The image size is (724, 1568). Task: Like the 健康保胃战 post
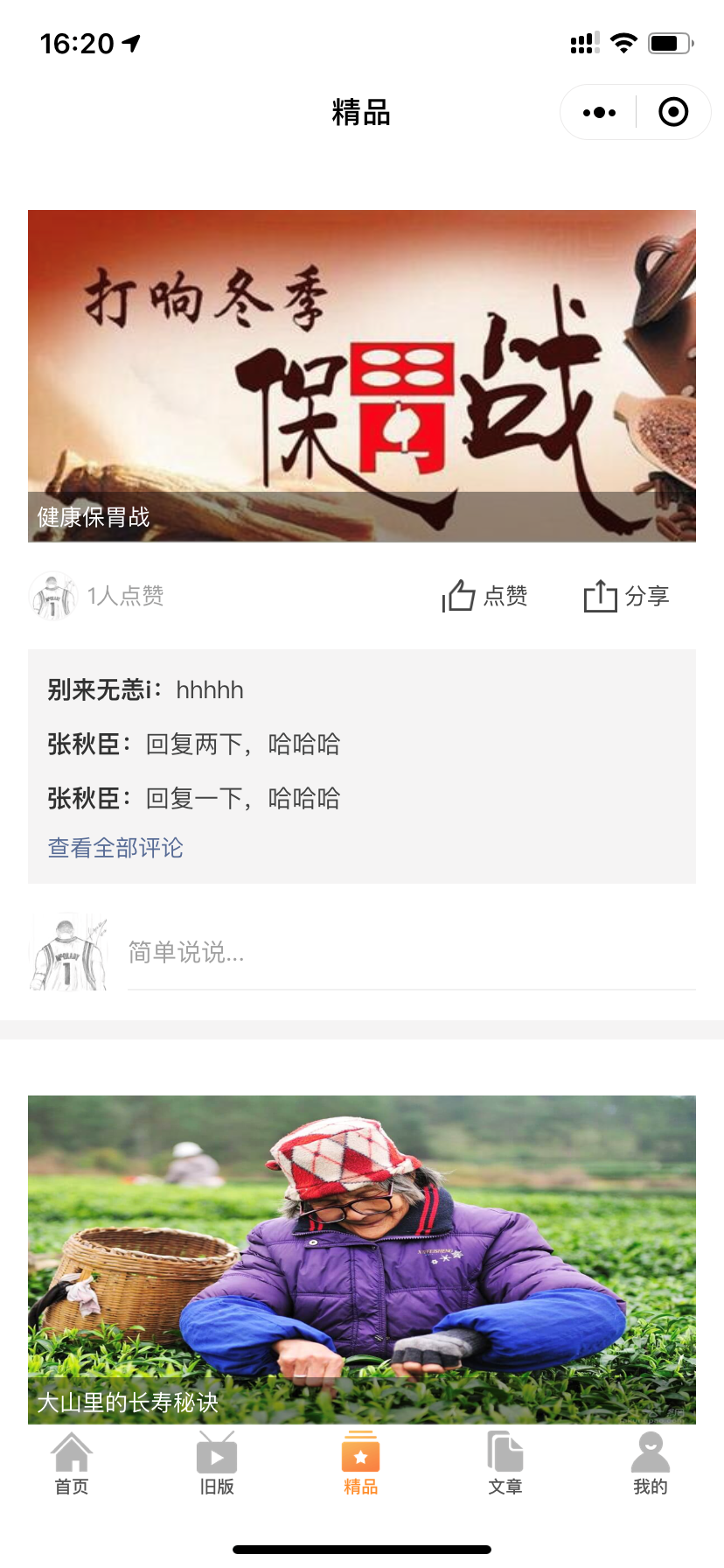[485, 597]
